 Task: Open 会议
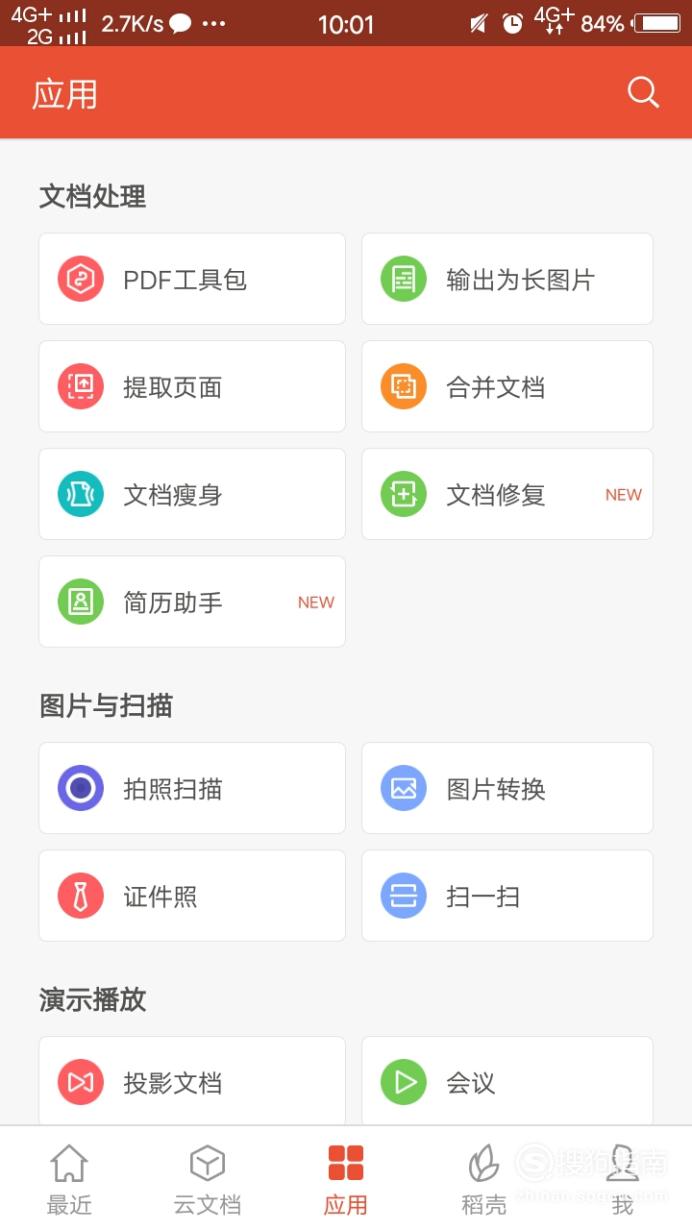coord(507,1081)
